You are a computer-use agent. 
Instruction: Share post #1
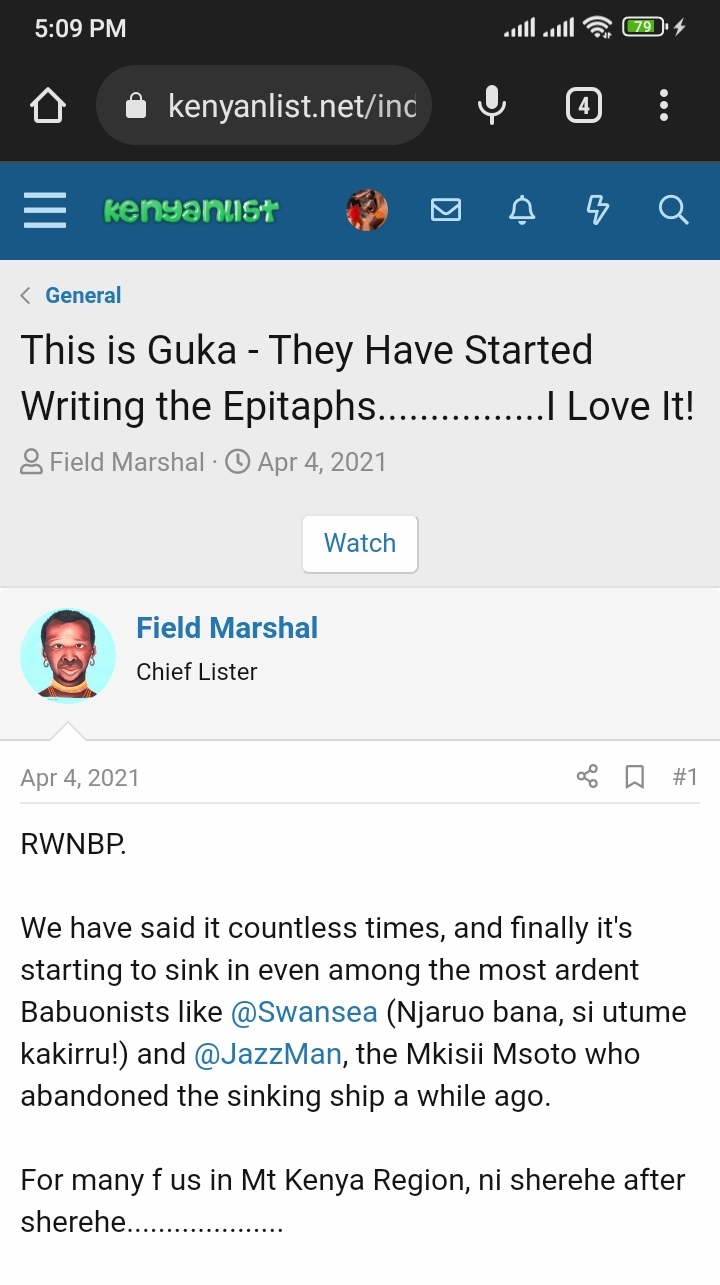click(587, 777)
